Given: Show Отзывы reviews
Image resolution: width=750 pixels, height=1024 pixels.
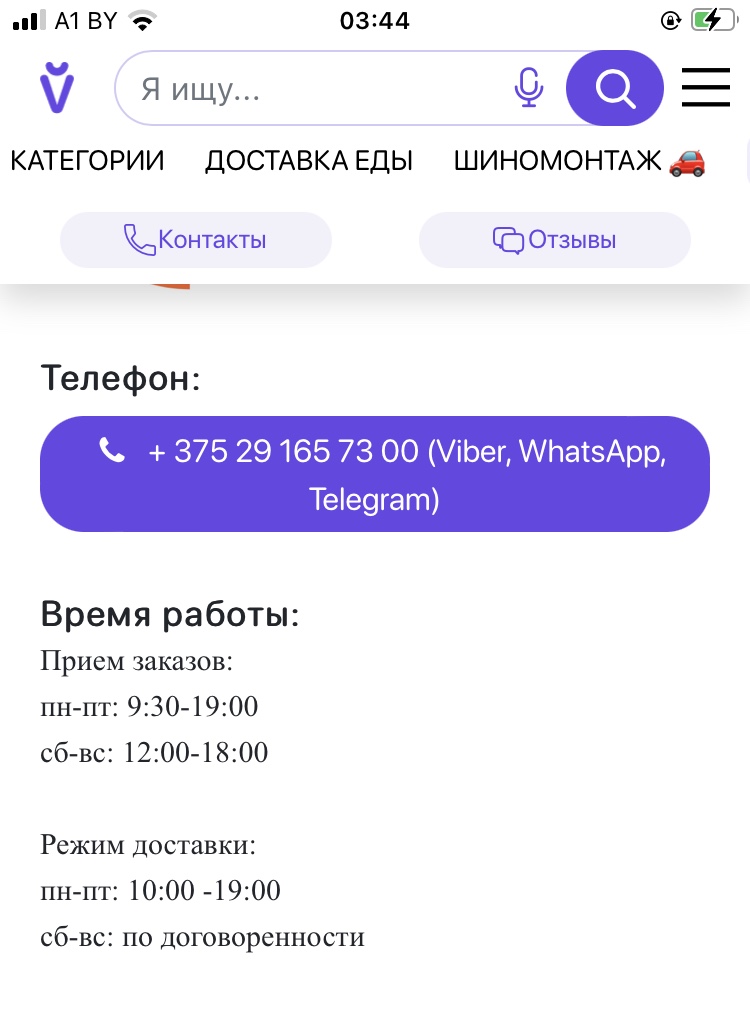Looking at the screenshot, I should coord(554,240).
